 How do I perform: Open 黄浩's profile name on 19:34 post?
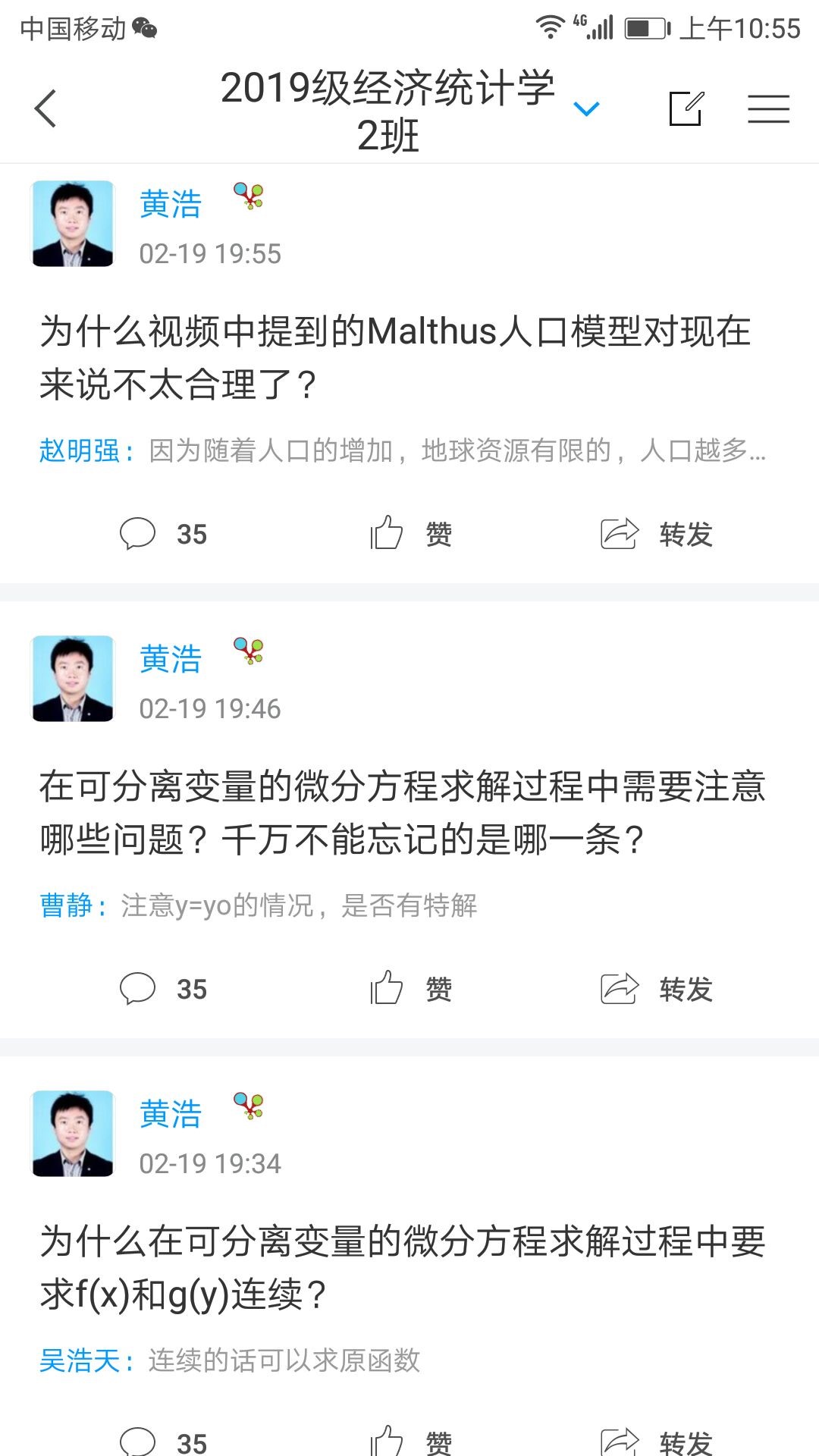pos(171,1114)
